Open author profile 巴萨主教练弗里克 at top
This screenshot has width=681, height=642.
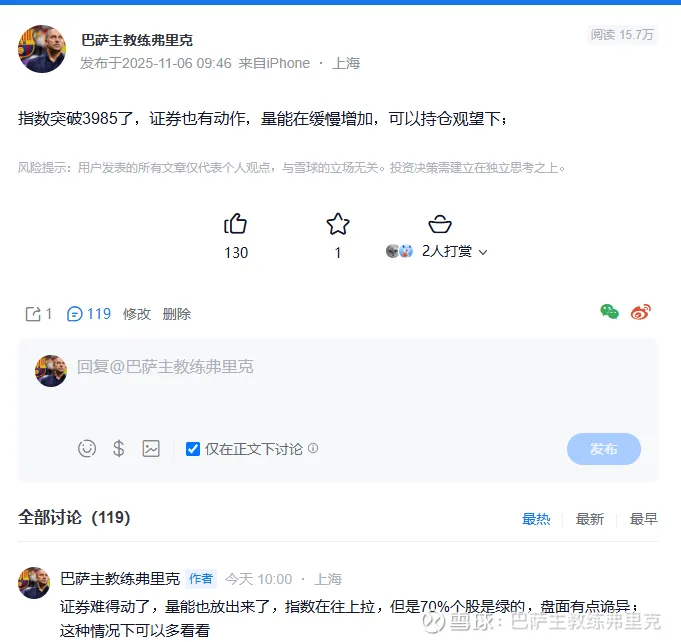(137, 40)
